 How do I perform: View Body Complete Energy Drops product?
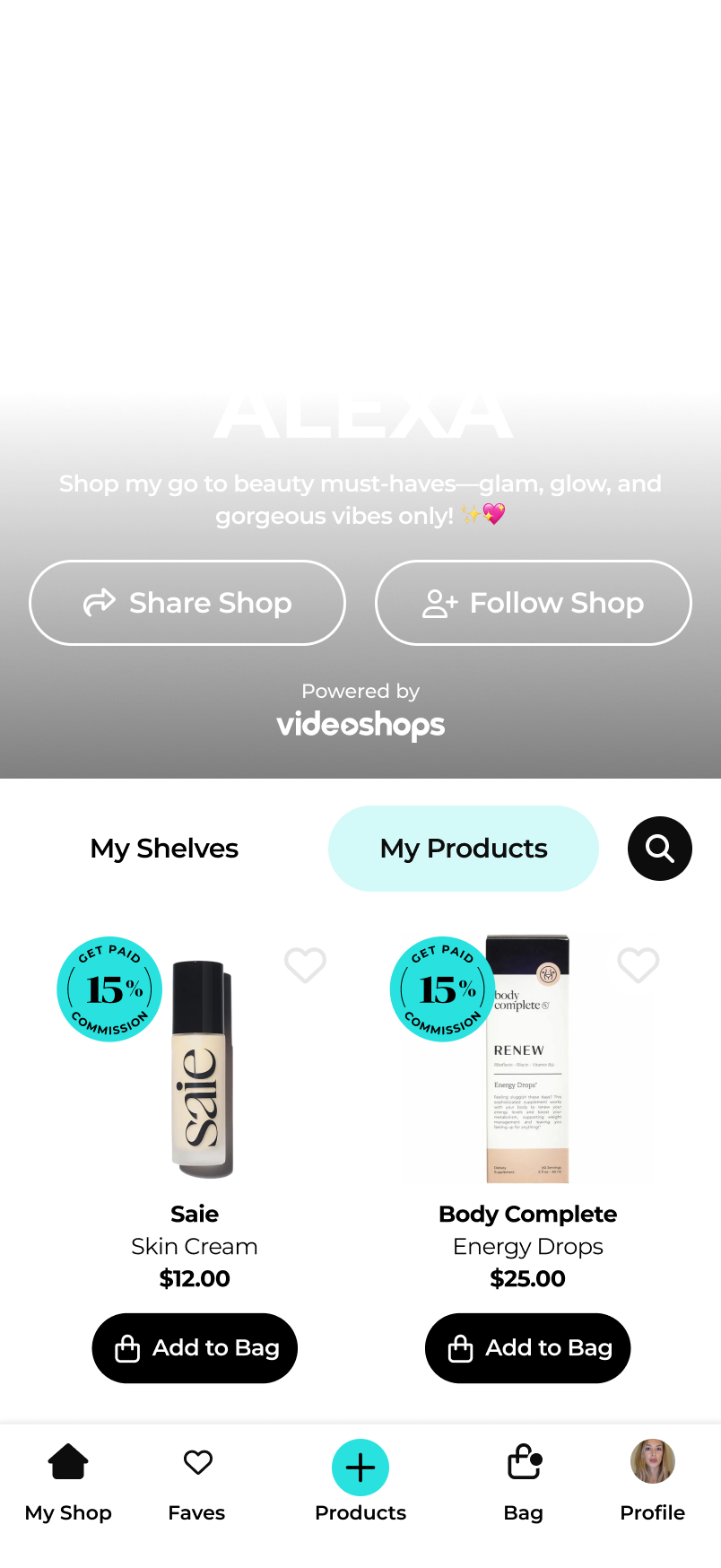[x=528, y=1069]
